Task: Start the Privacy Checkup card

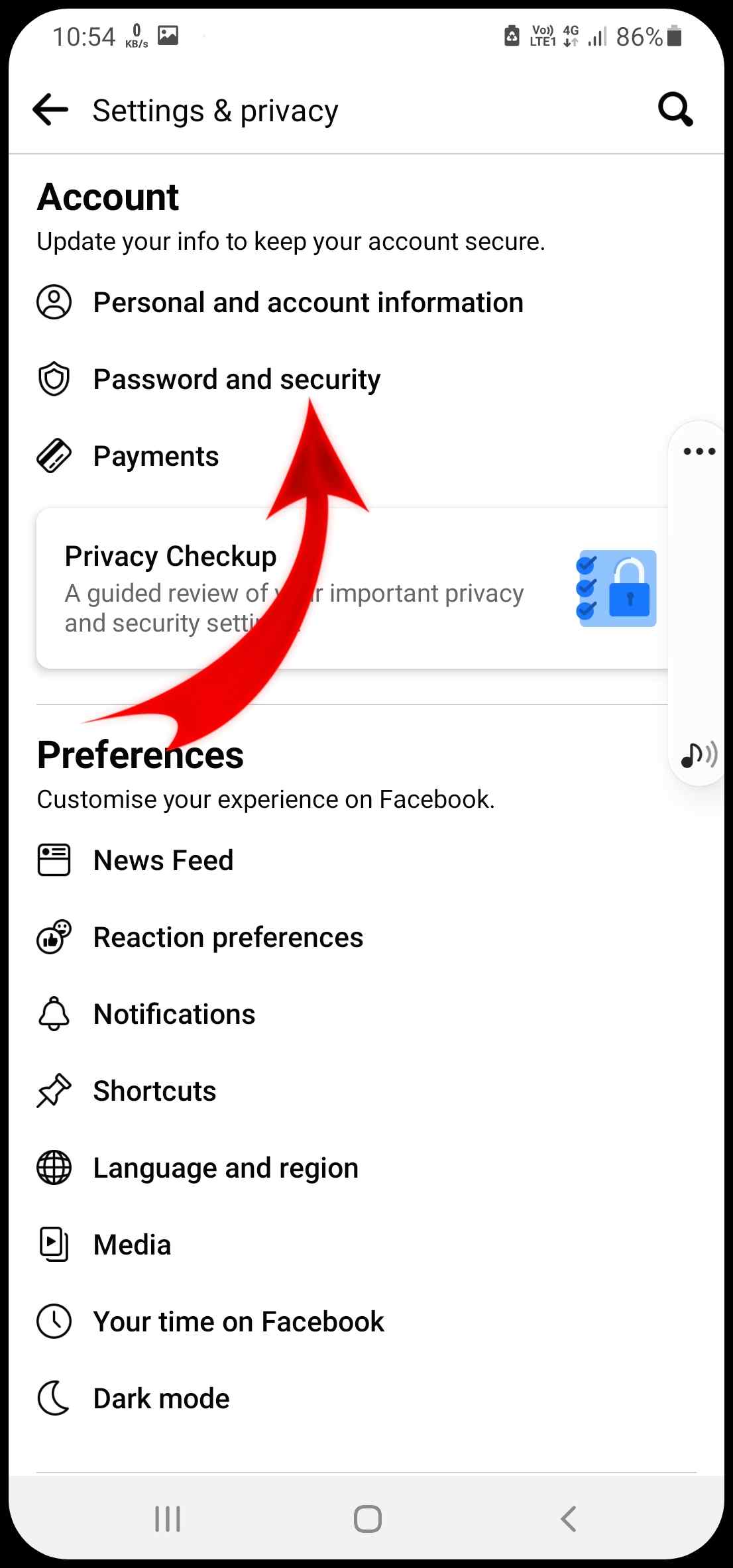Action: (x=352, y=588)
